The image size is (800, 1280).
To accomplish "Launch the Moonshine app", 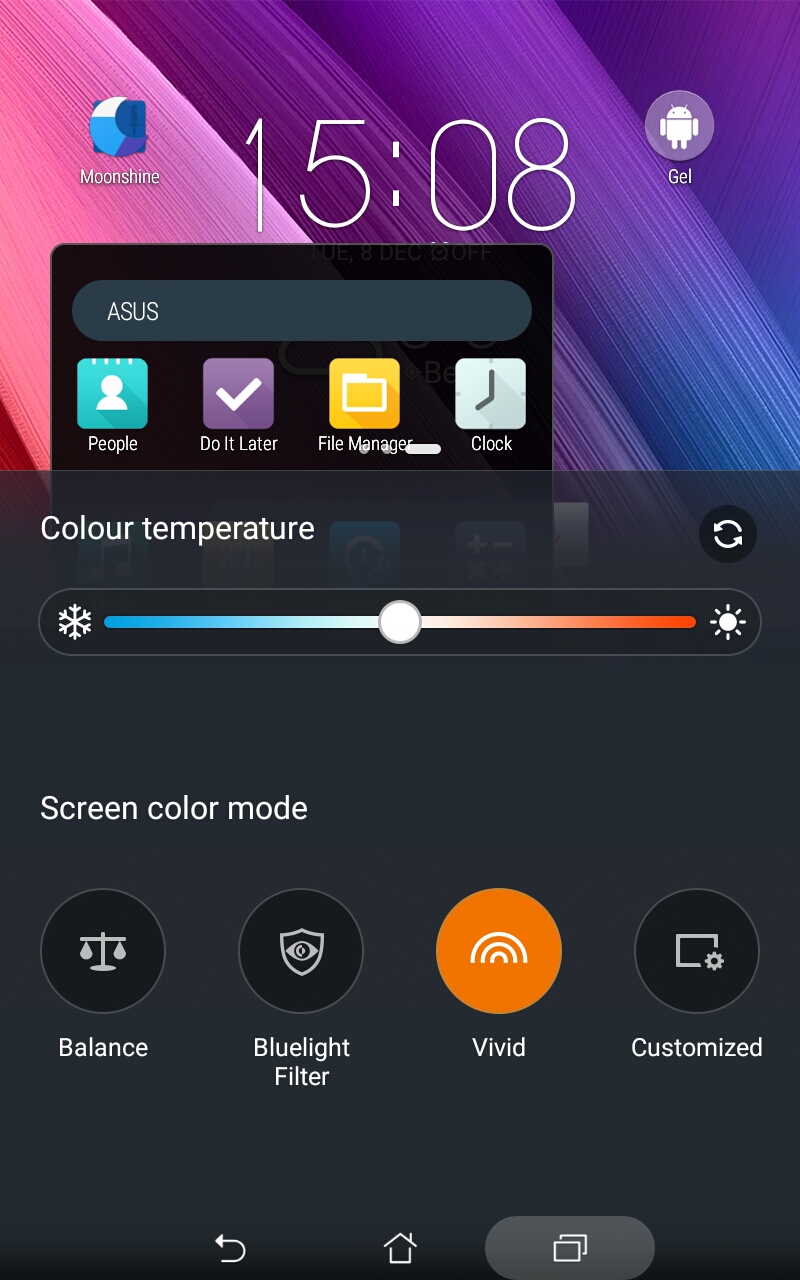I will coord(119,129).
